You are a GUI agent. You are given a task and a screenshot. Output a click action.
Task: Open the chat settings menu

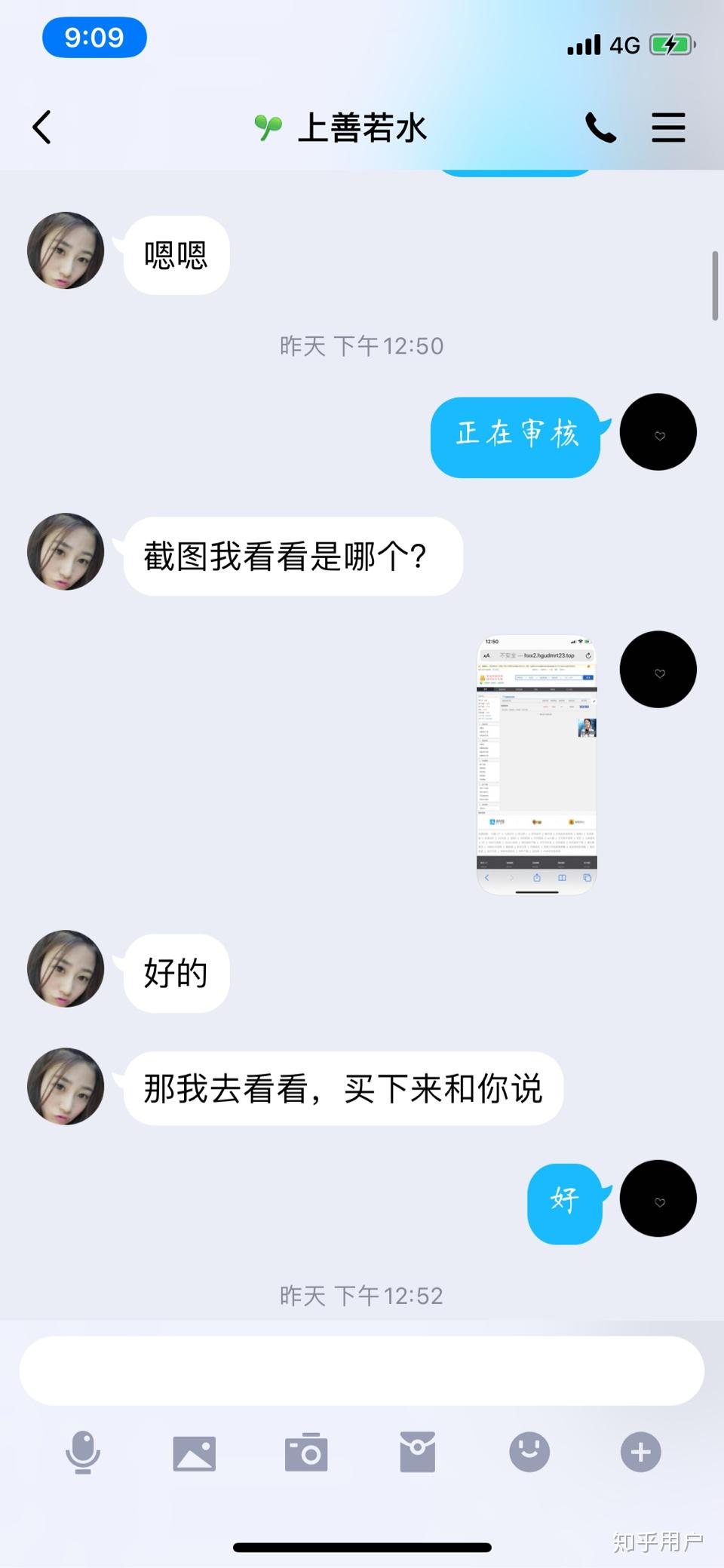[668, 127]
